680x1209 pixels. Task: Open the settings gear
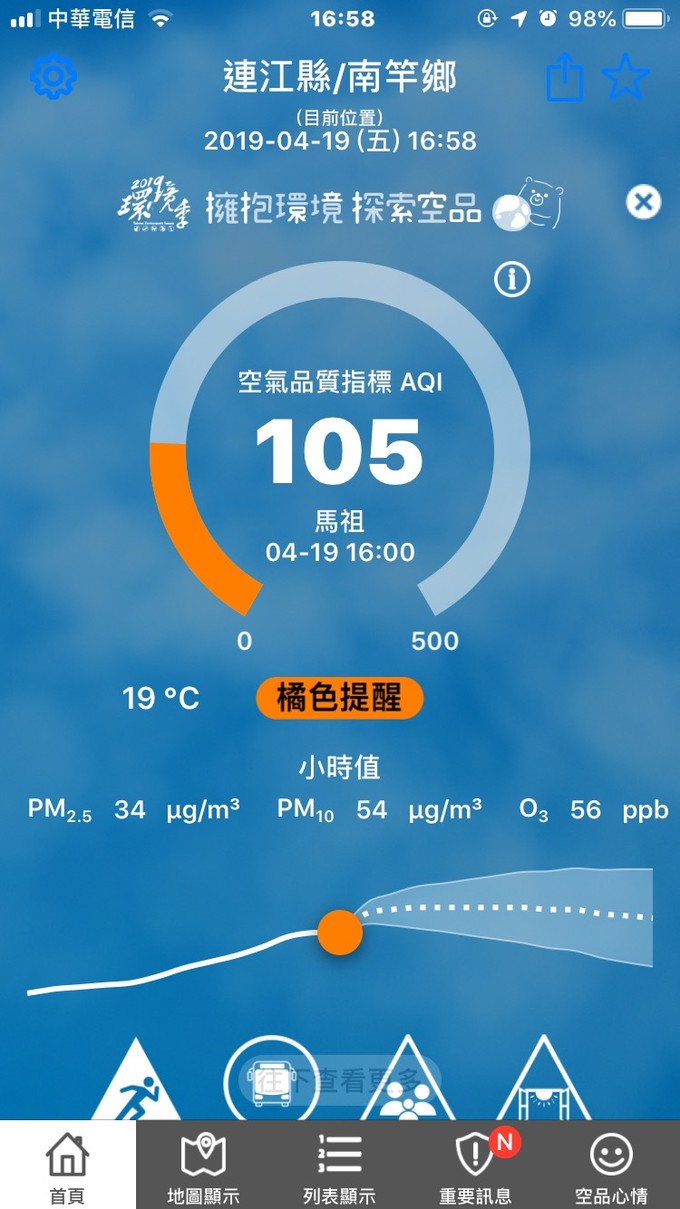click(54, 77)
